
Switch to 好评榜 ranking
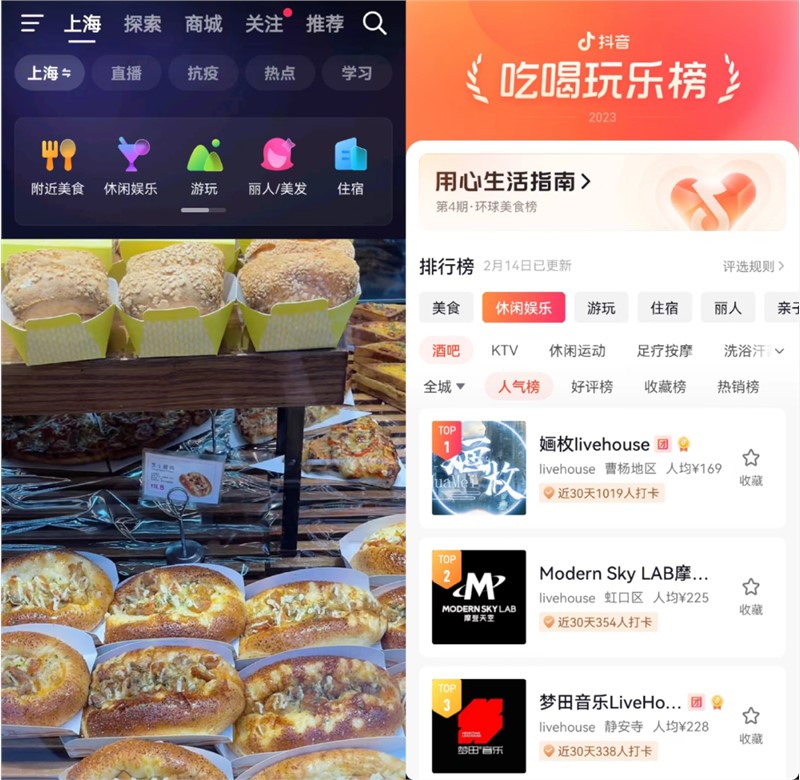592,387
